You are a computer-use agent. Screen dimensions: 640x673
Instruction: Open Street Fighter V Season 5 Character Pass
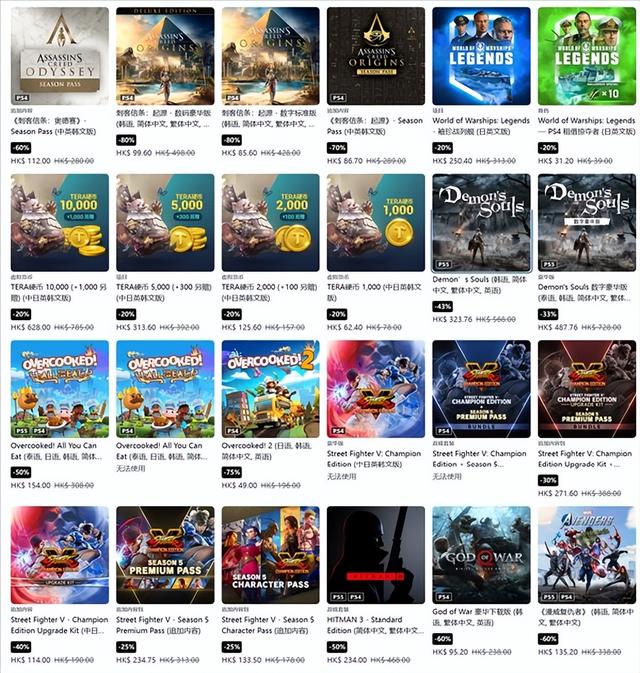point(270,554)
